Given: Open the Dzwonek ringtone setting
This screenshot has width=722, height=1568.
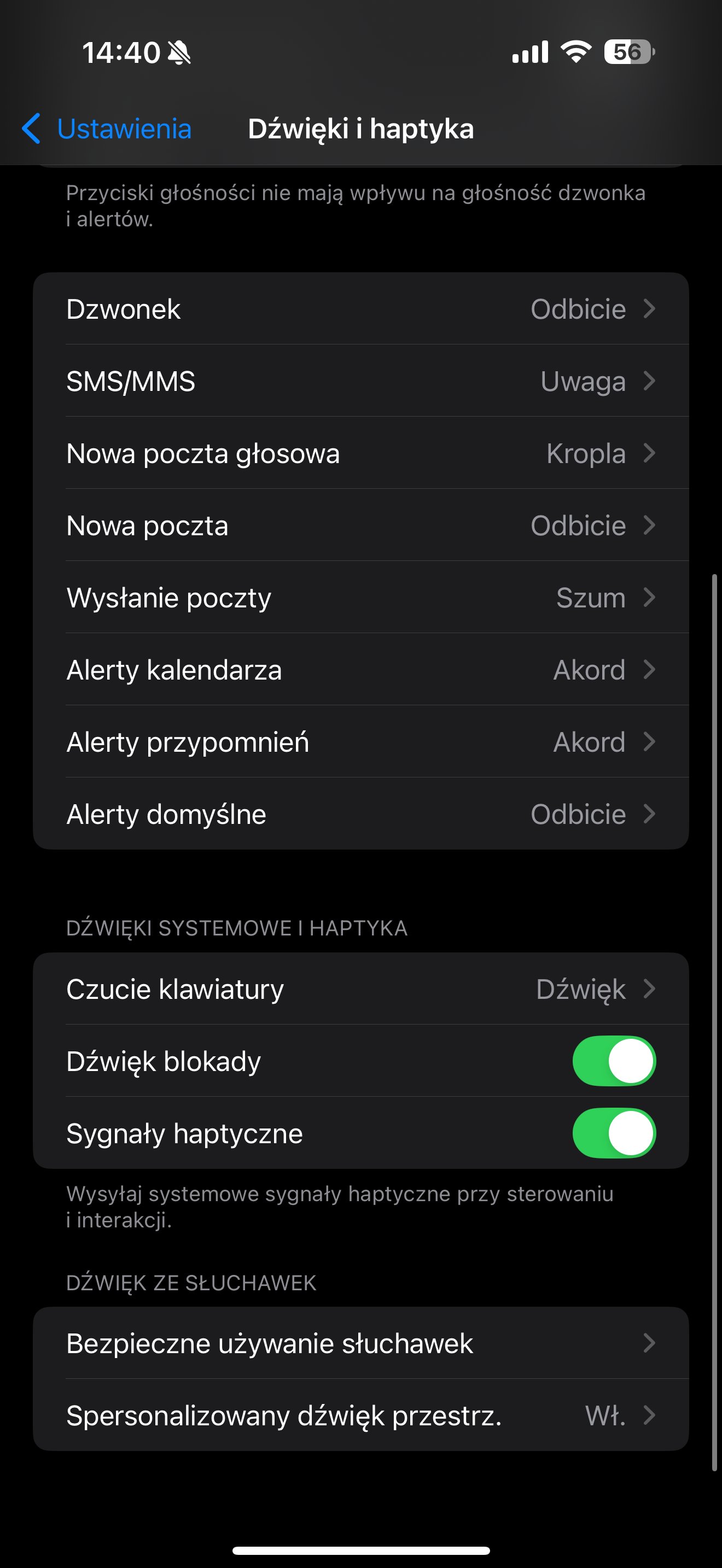Looking at the screenshot, I should point(361,308).
